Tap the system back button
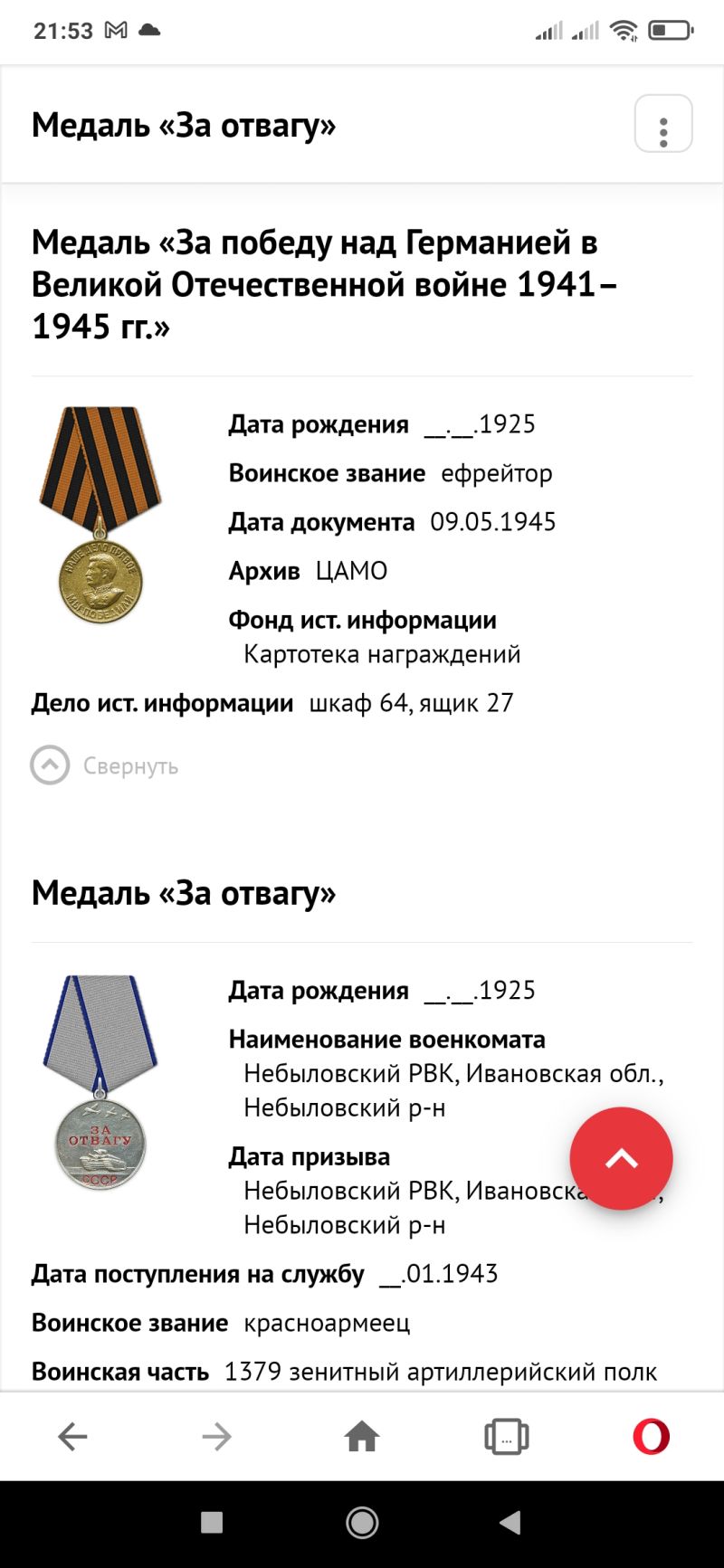Viewport: 724px width, 1568px height. tap(510, 1523)
